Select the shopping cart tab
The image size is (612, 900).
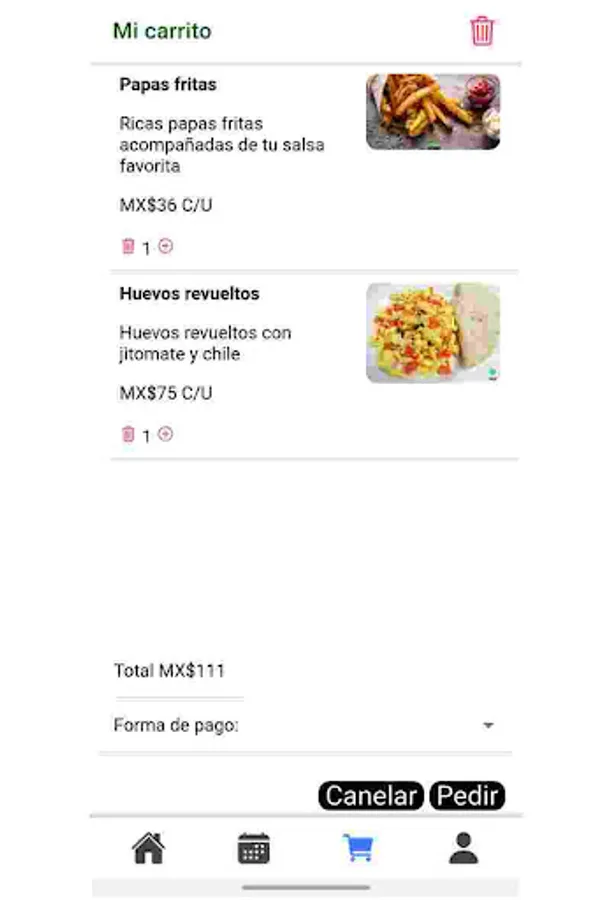[x=358, y=849]
